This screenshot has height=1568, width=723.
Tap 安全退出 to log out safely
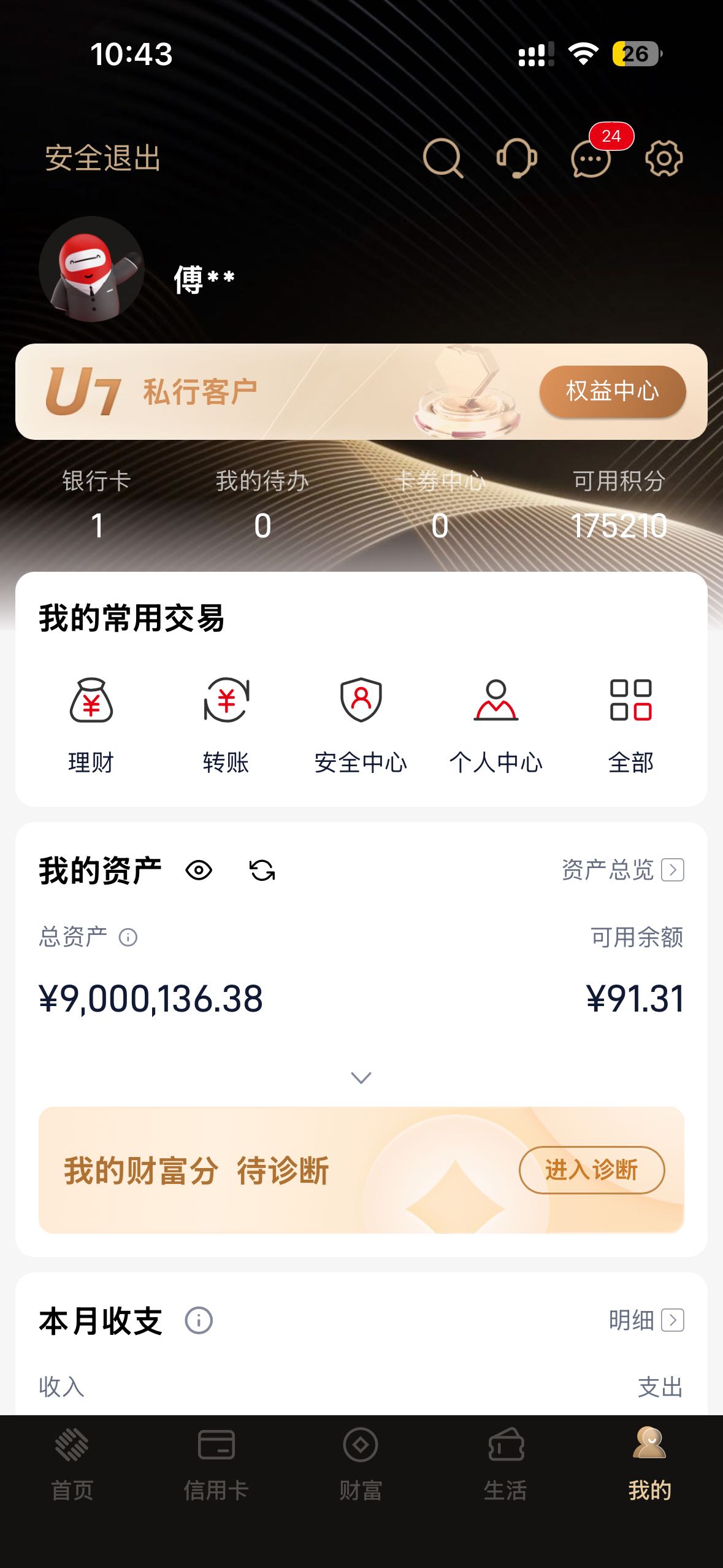(102, 158)
